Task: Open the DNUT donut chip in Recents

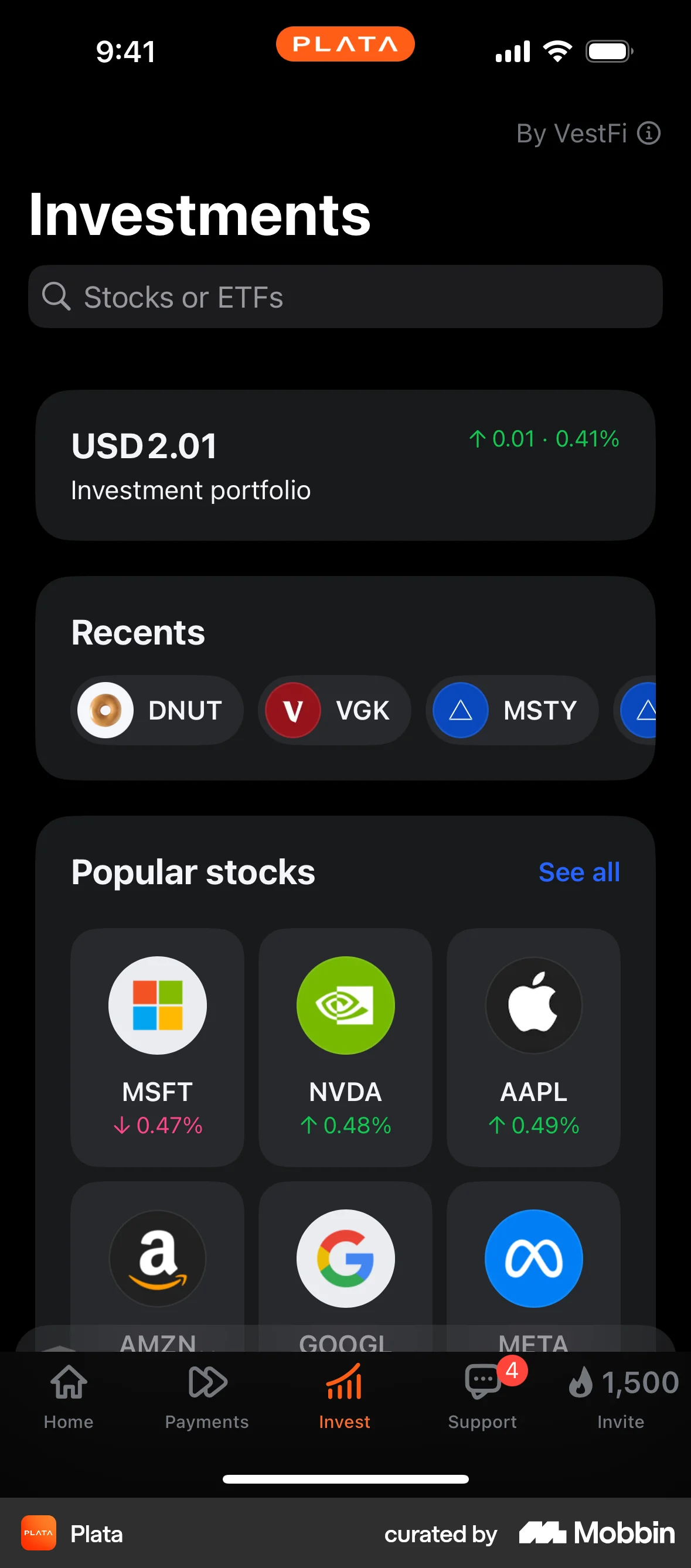Action: [x=156, y=710]
